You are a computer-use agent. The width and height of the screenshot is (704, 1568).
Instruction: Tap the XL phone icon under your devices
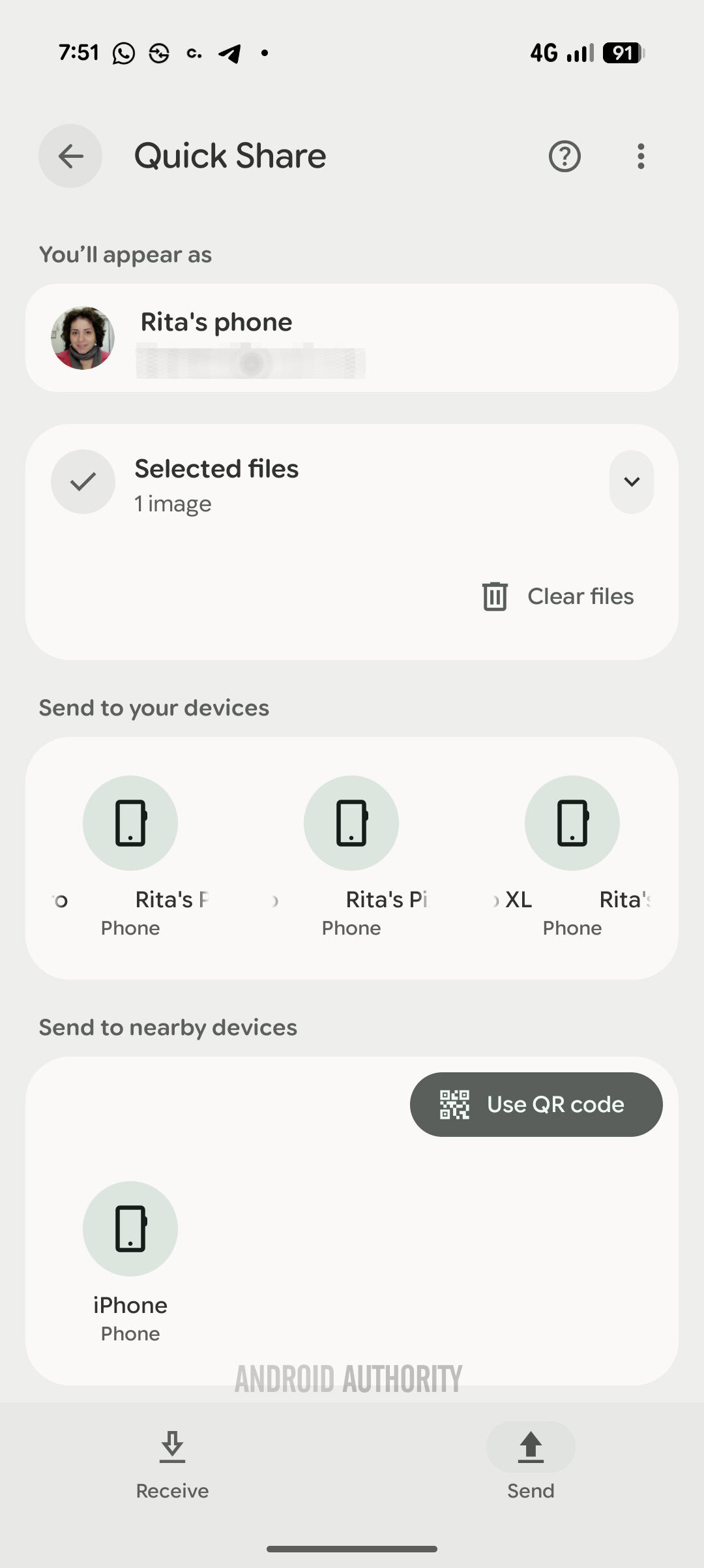click(x=572, y=822)
